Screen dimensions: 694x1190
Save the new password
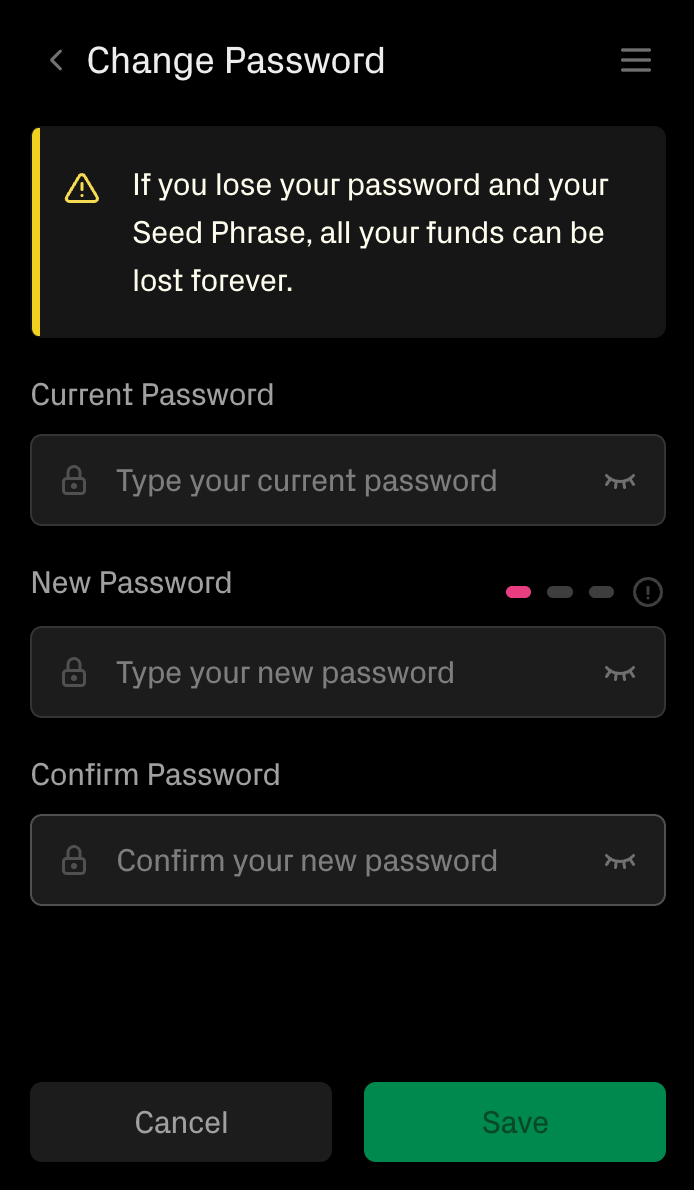point(514,1122)
